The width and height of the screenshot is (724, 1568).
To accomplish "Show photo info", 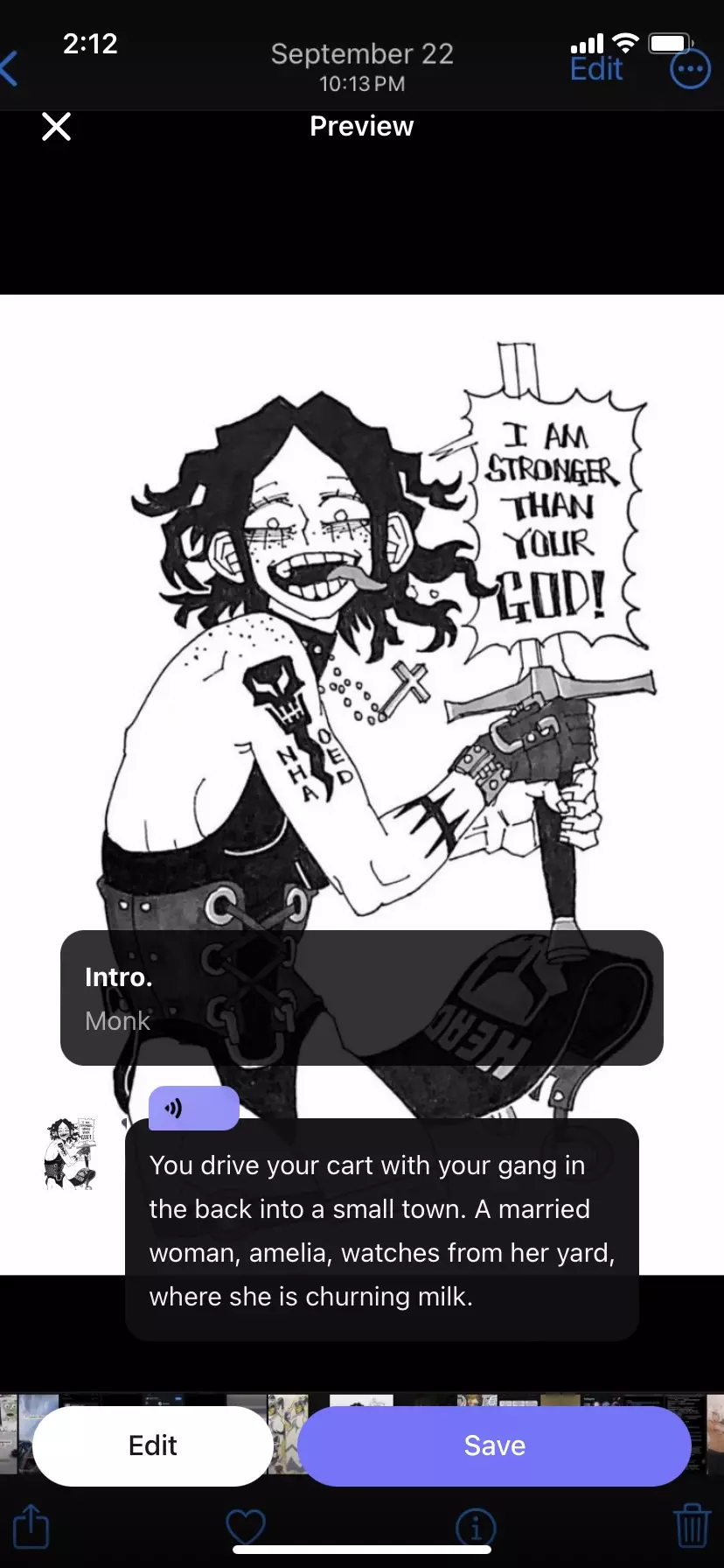I will click(x=476, y=1528).
